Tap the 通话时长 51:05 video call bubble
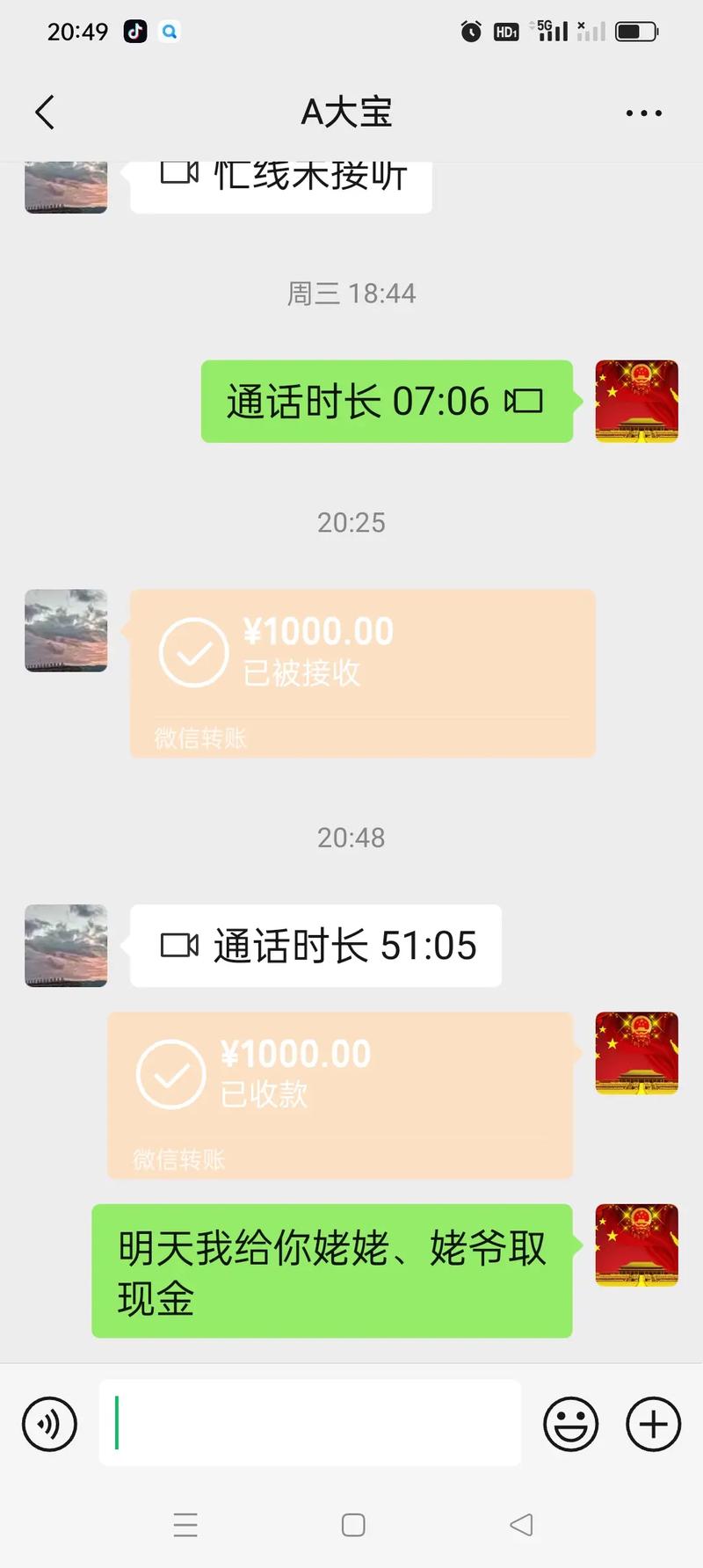The width and height of the screenshot is (703, 1568). click(x=316, y=946)
